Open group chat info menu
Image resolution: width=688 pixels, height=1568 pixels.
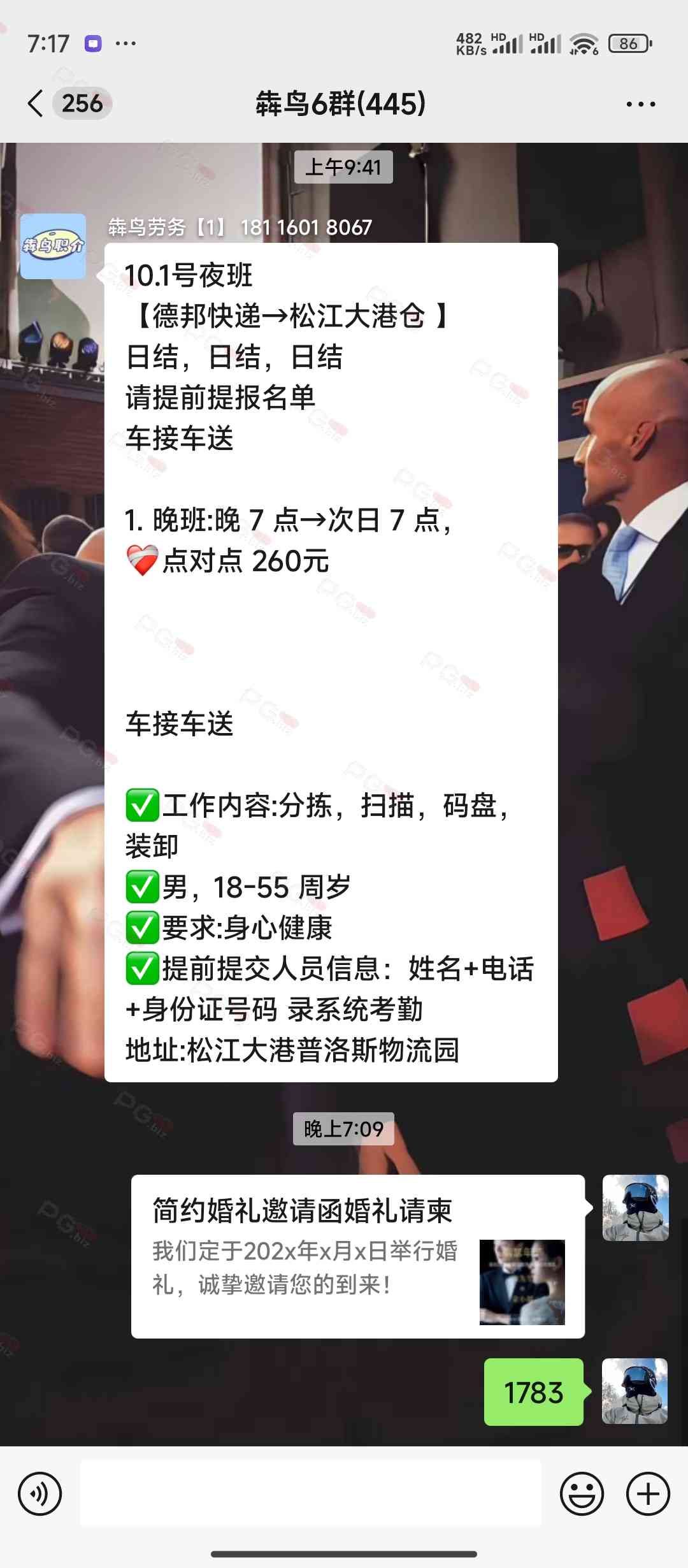tap(640, 104)
